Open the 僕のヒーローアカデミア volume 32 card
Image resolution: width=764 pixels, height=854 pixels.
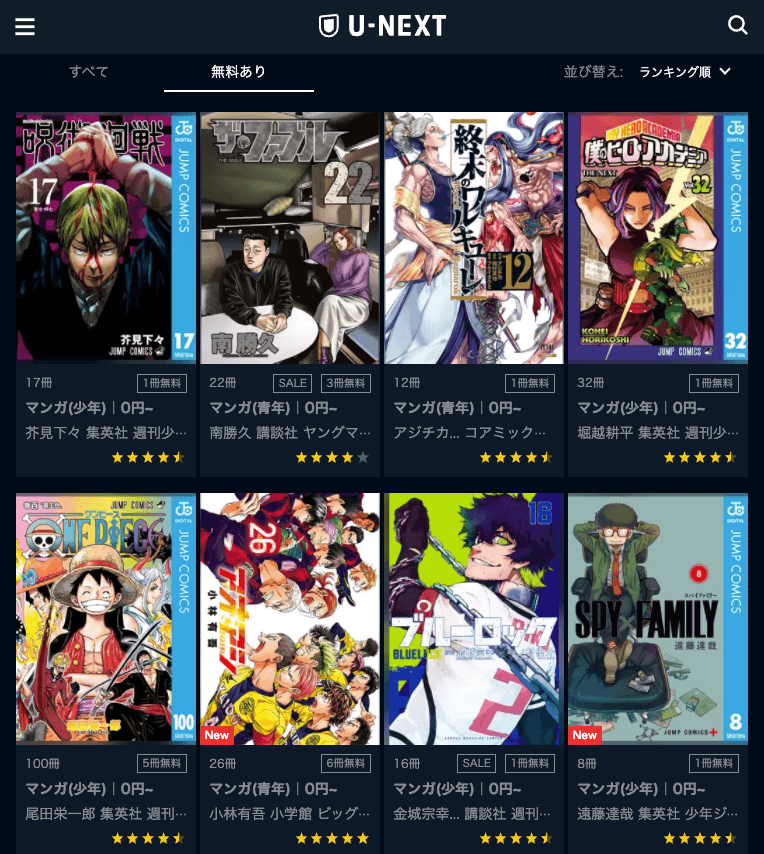(658, 238)
